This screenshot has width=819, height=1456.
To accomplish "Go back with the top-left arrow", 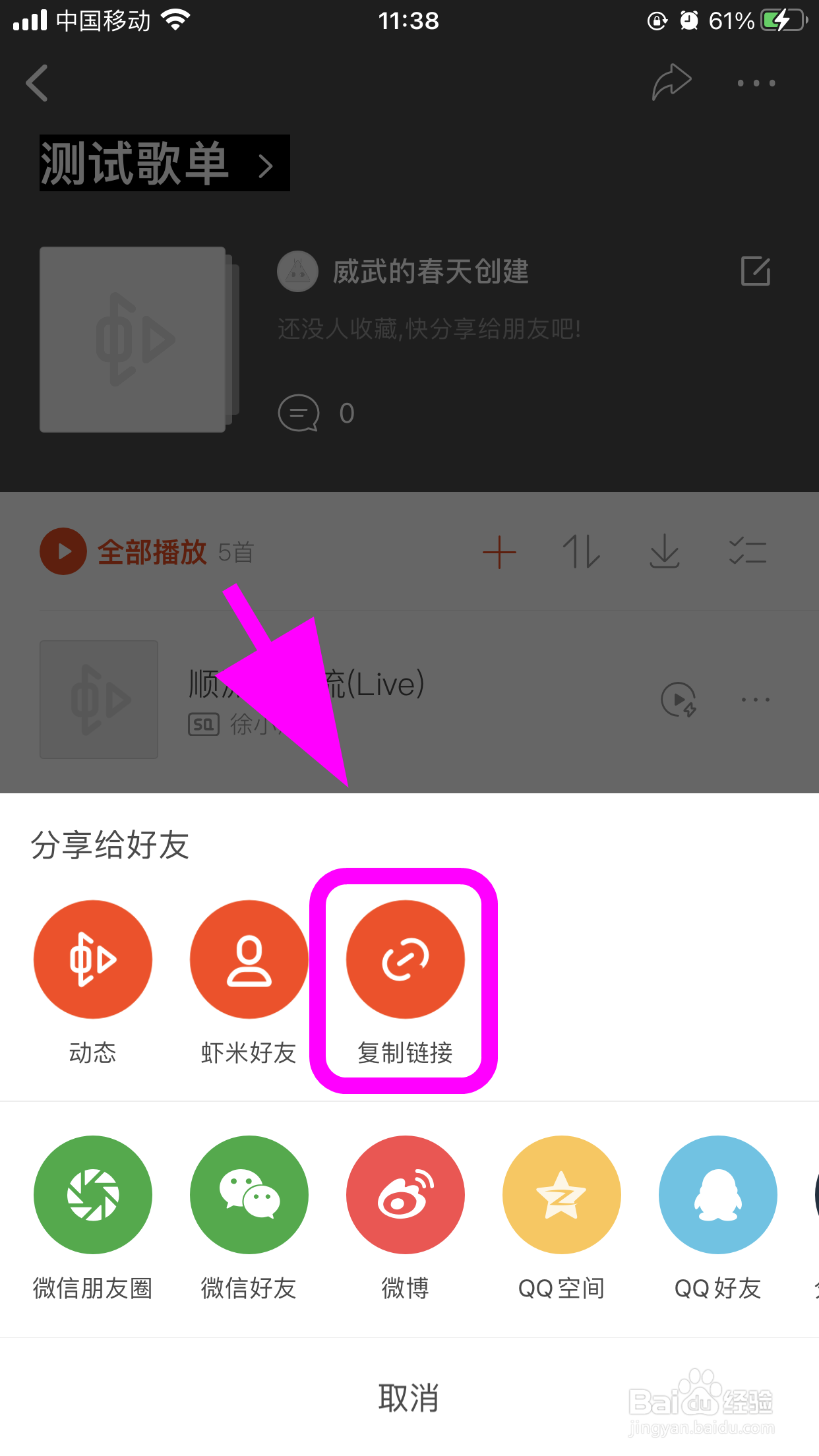I will (x=38, y=82).
